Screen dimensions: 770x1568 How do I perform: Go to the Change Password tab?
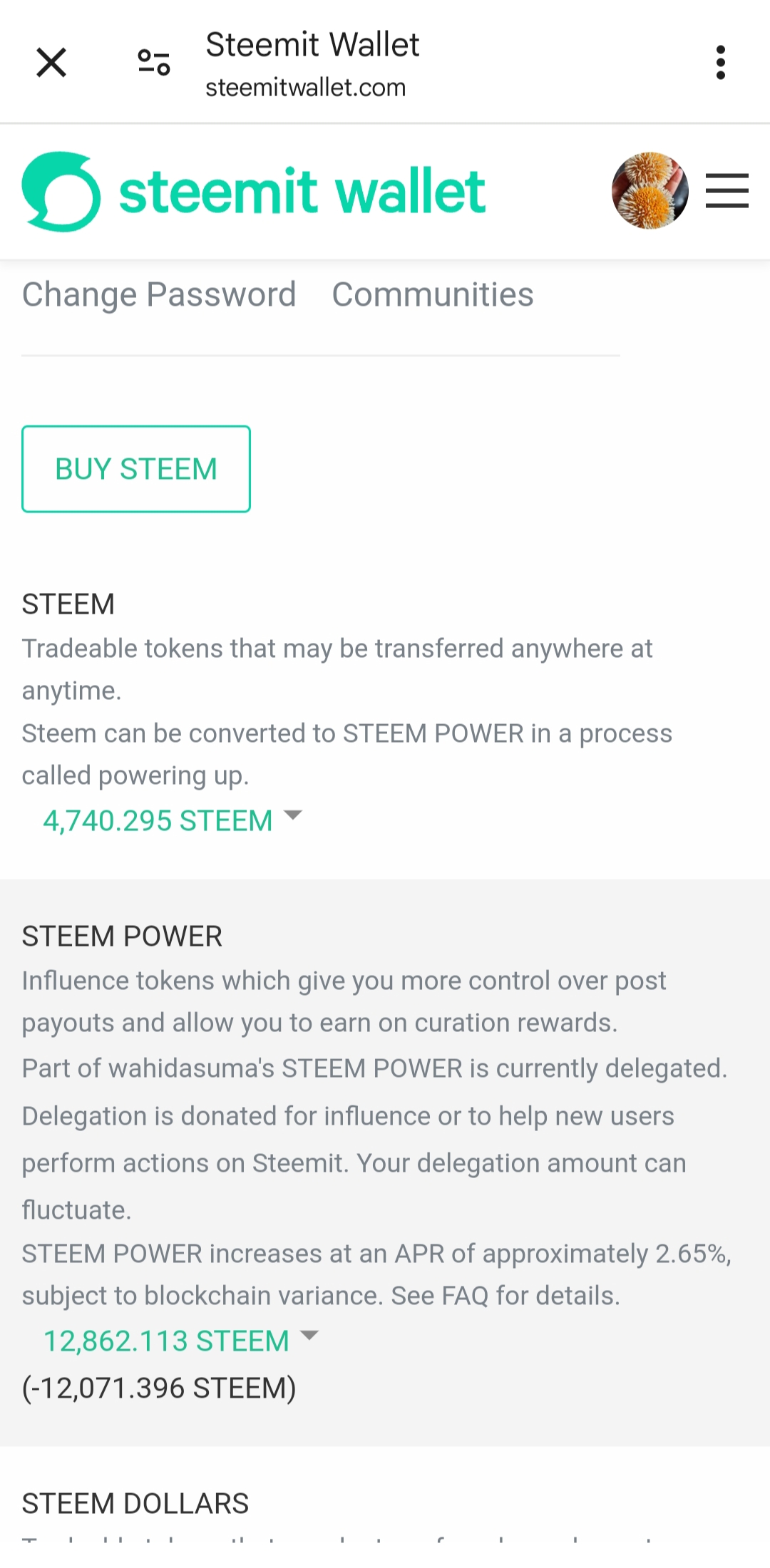(x=159, y=294)
